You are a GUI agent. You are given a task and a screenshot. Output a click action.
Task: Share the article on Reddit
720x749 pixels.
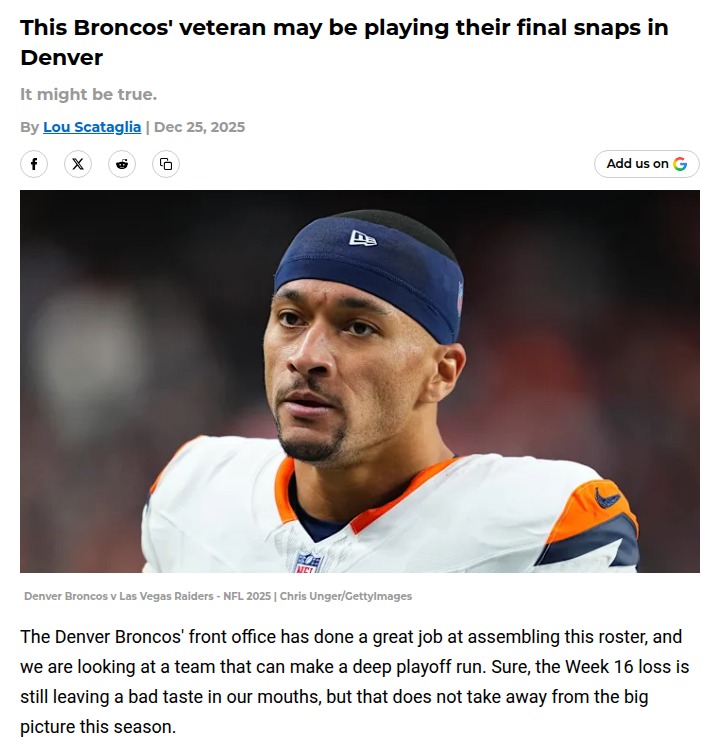pyautogui.click(x=122, y=164)
